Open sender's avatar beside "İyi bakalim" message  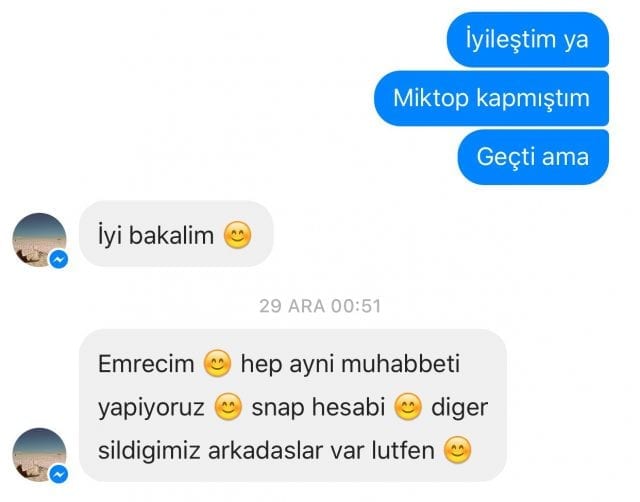39,239
